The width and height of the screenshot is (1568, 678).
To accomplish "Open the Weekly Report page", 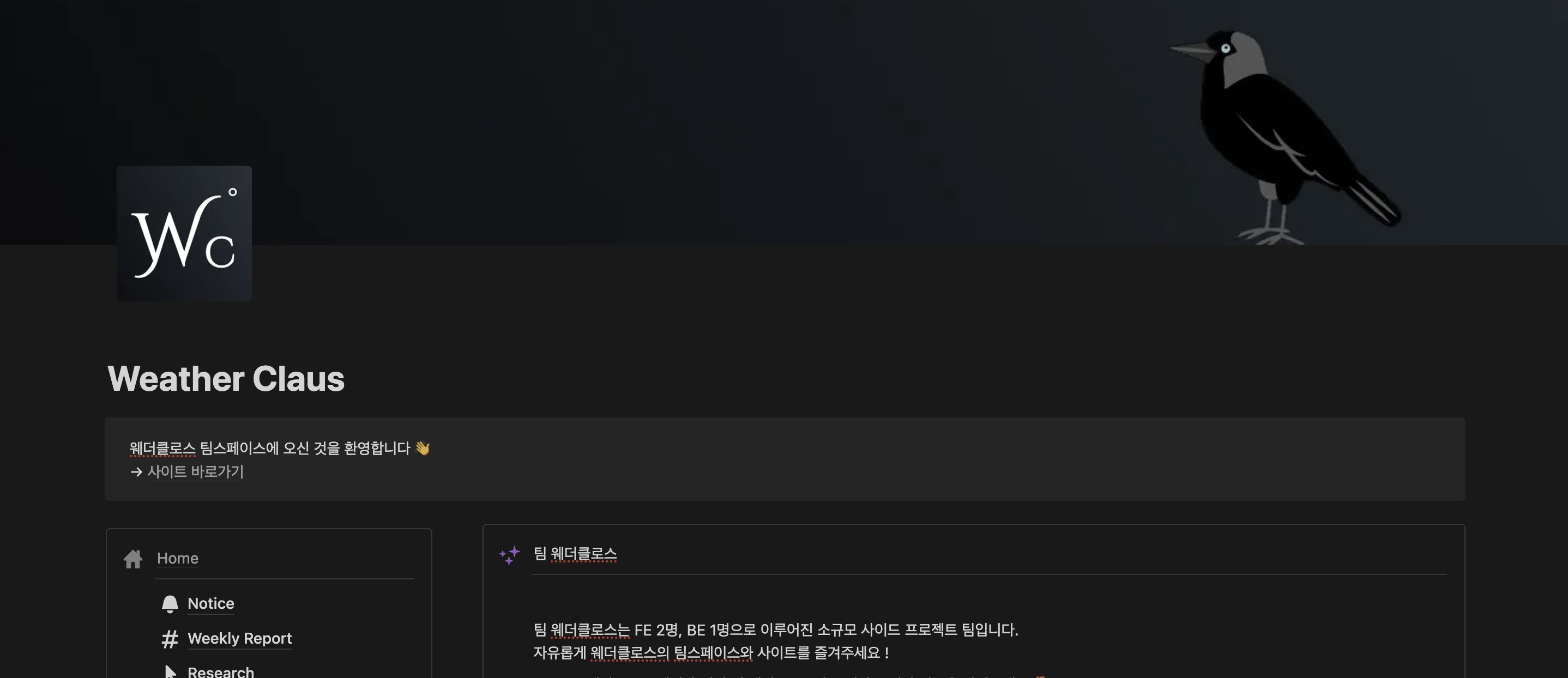I will click(239, 638).
